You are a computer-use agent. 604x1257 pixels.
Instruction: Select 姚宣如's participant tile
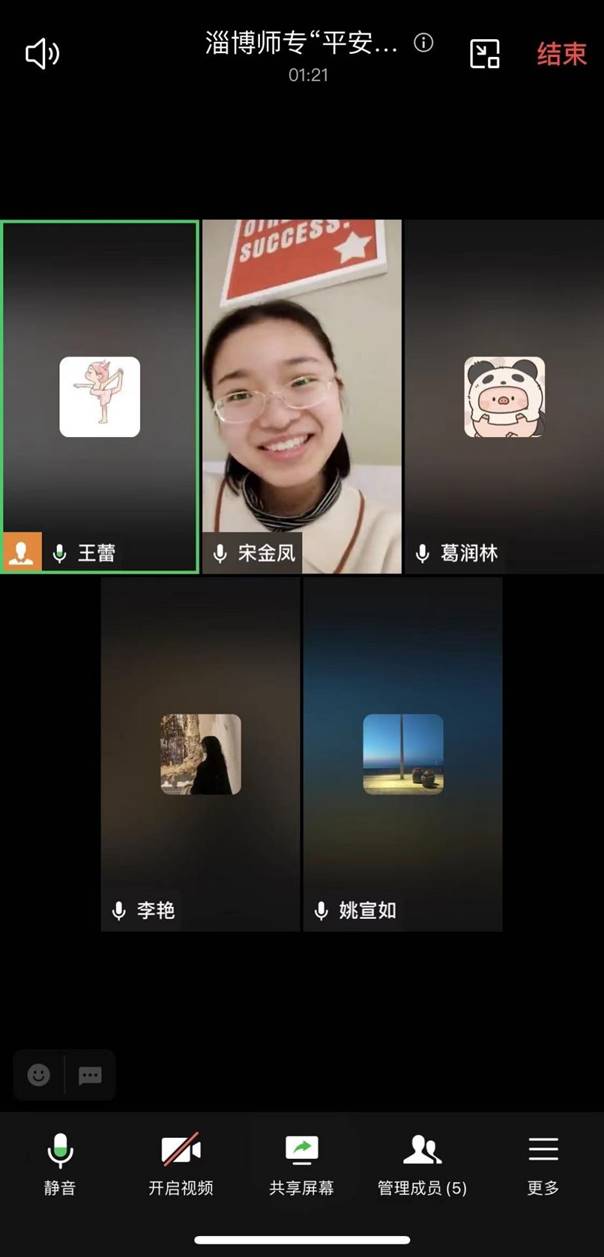point(403,754)
